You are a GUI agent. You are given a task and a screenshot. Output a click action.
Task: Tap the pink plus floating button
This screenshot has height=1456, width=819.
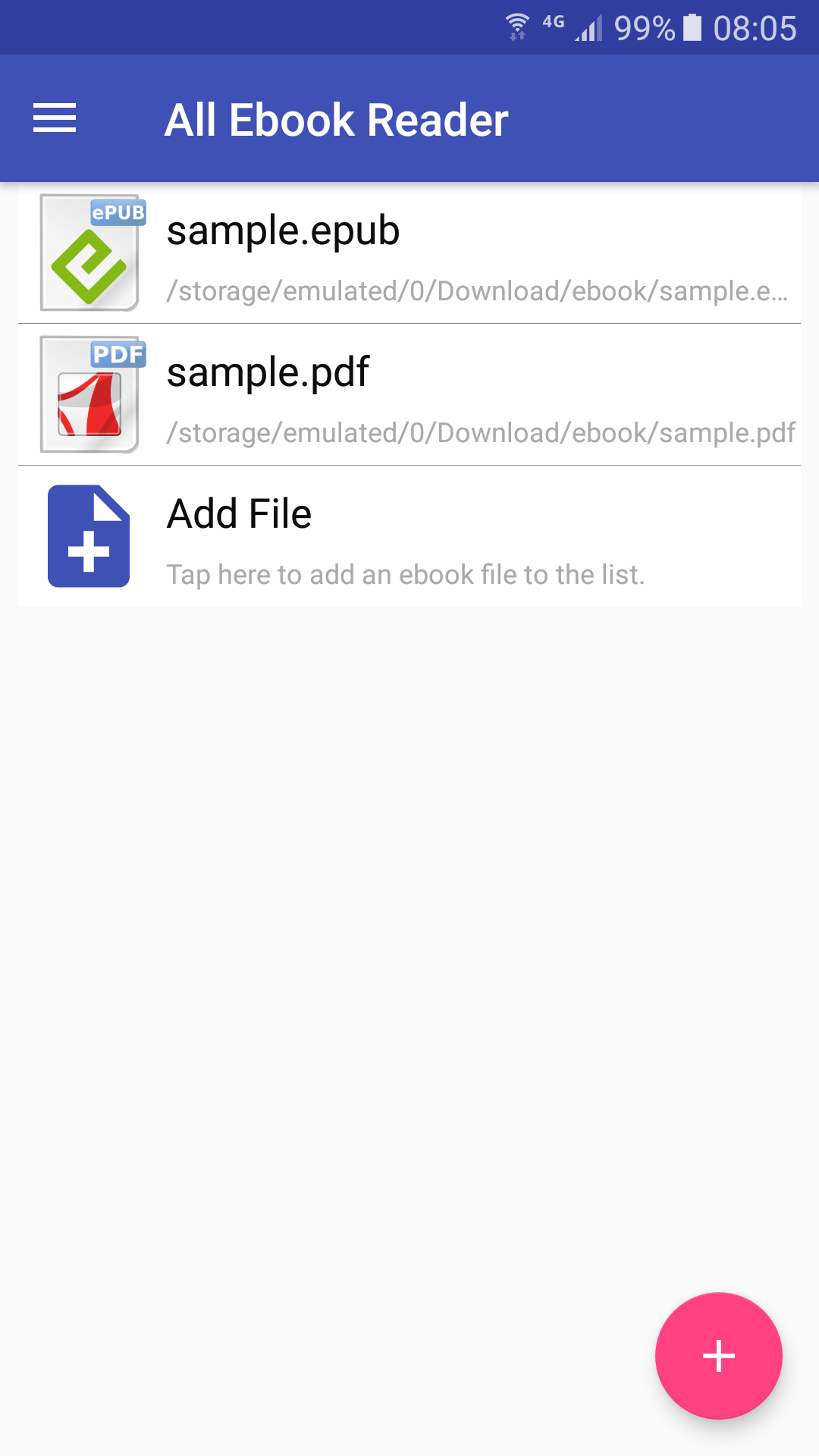click(x=718, y=1355)
